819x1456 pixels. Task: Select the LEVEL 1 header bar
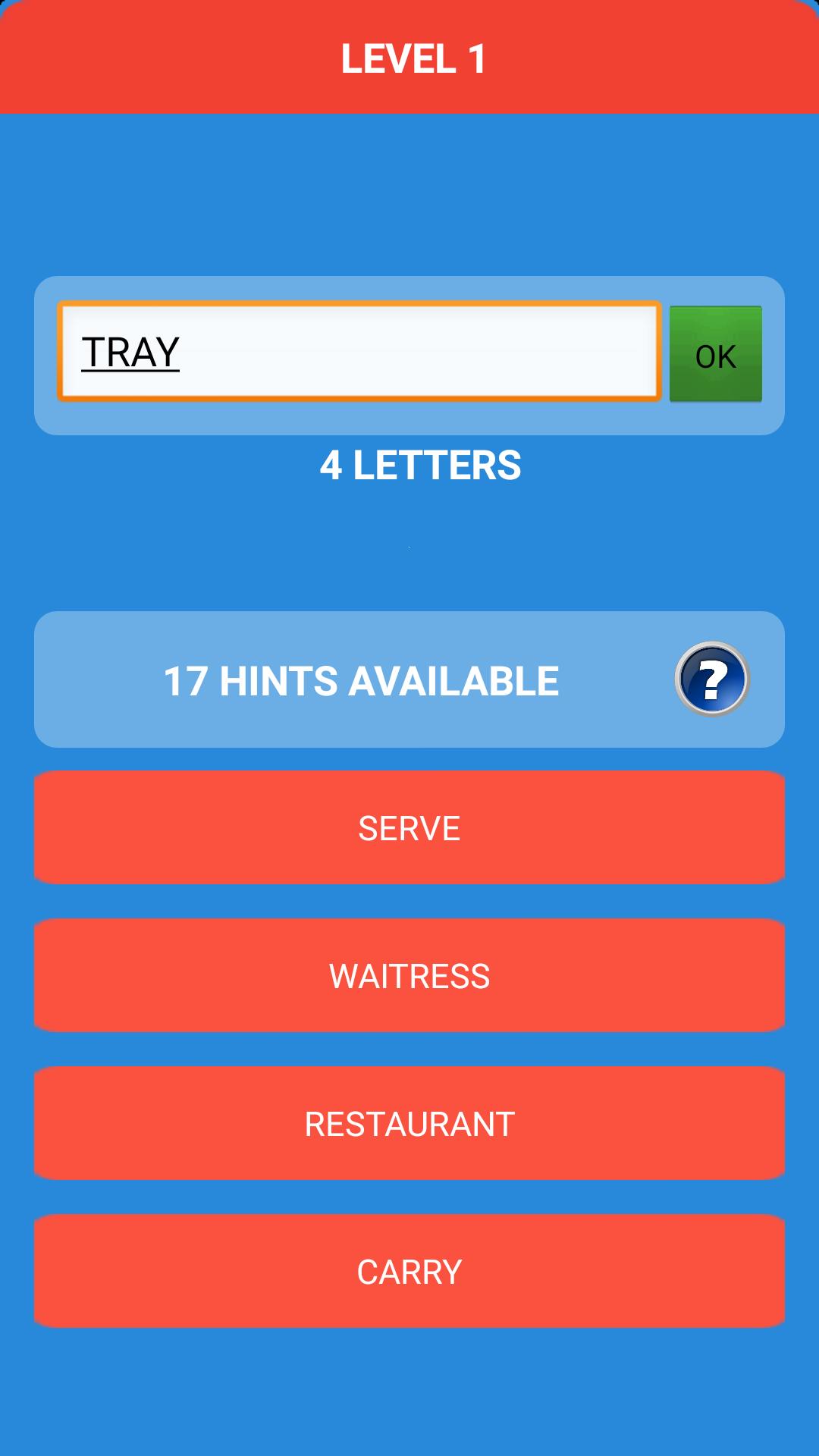click(409, 55)
